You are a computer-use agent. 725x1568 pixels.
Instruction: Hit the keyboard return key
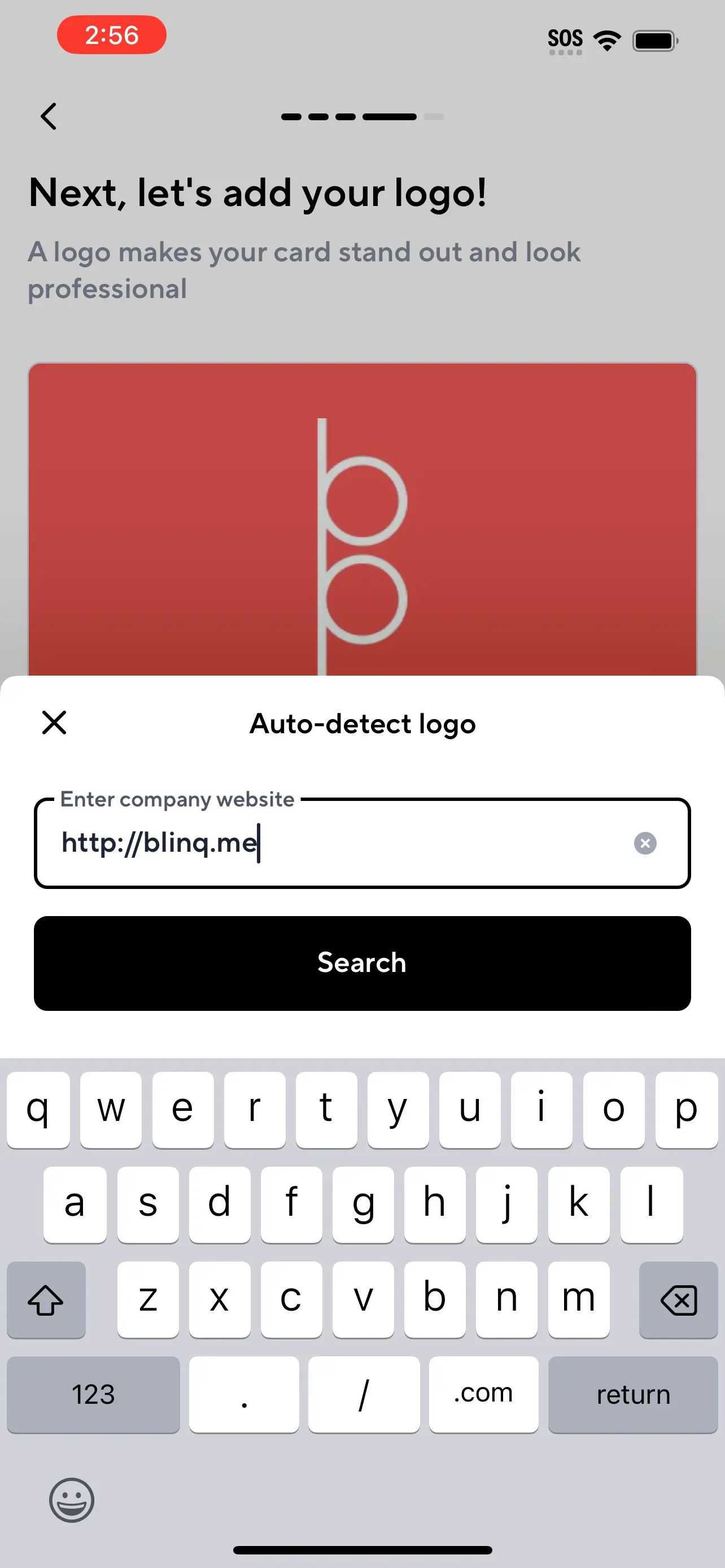[x=632, y=1394]
